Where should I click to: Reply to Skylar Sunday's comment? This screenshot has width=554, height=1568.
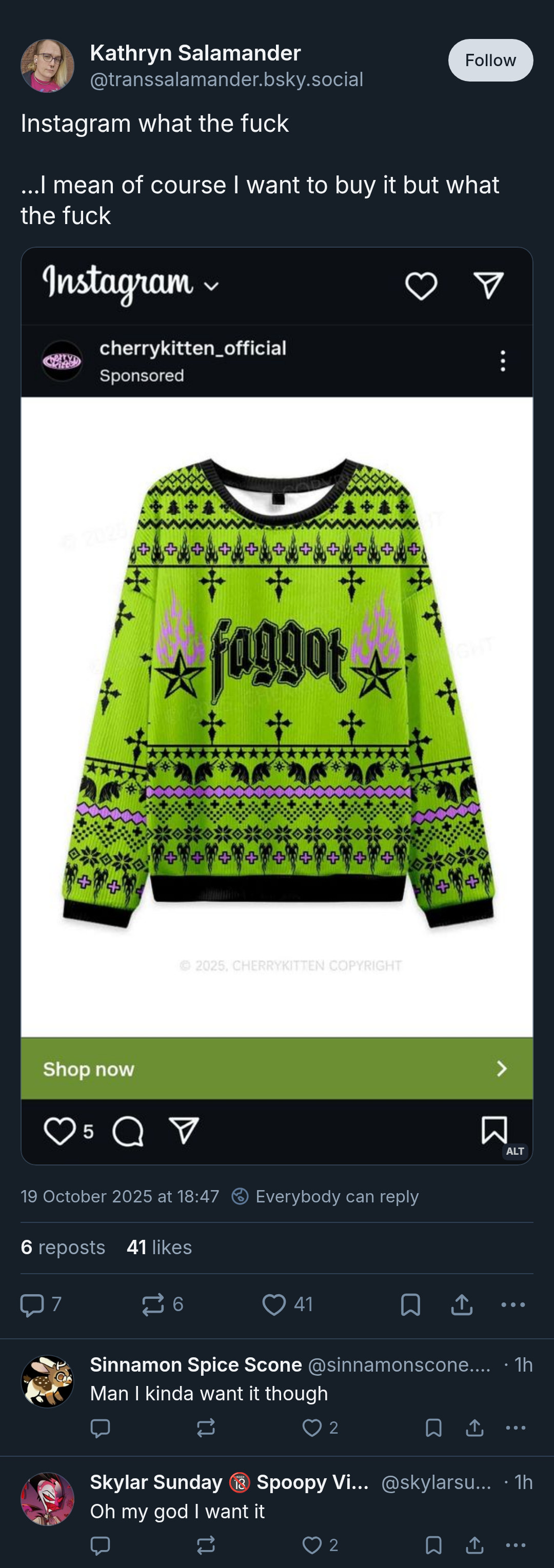click(x=101, y=1545)
